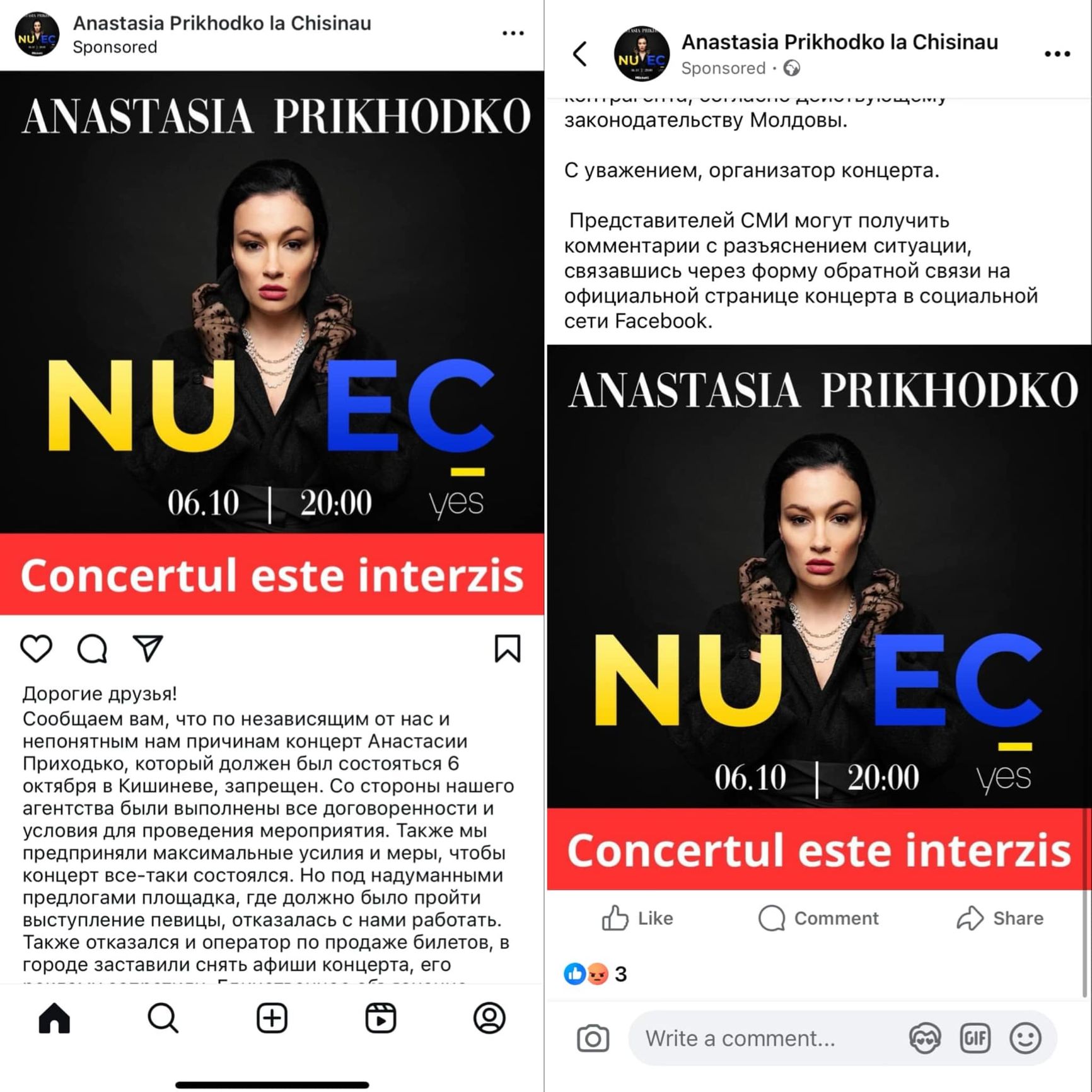Go back from the Facebook post
This screenshot has height=1092, width=1092.
click(x=580, y=54)
